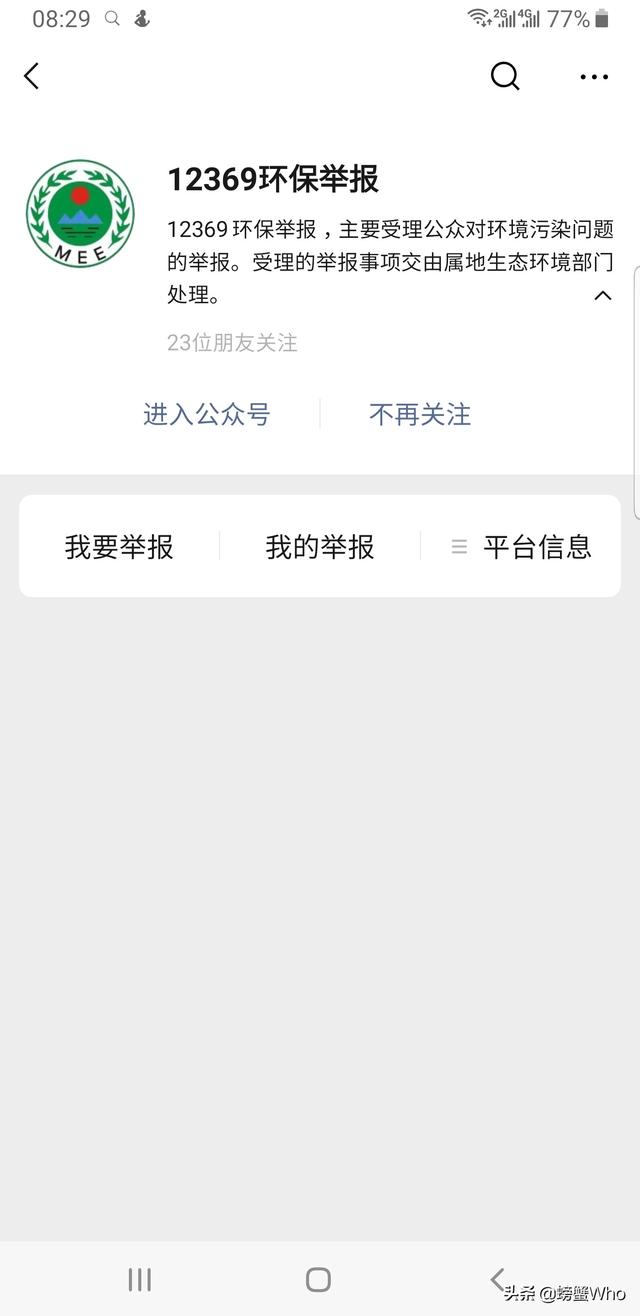Open search with the magnifier icon
This screenshot has height=1316, width=640.
pos(505,76)
